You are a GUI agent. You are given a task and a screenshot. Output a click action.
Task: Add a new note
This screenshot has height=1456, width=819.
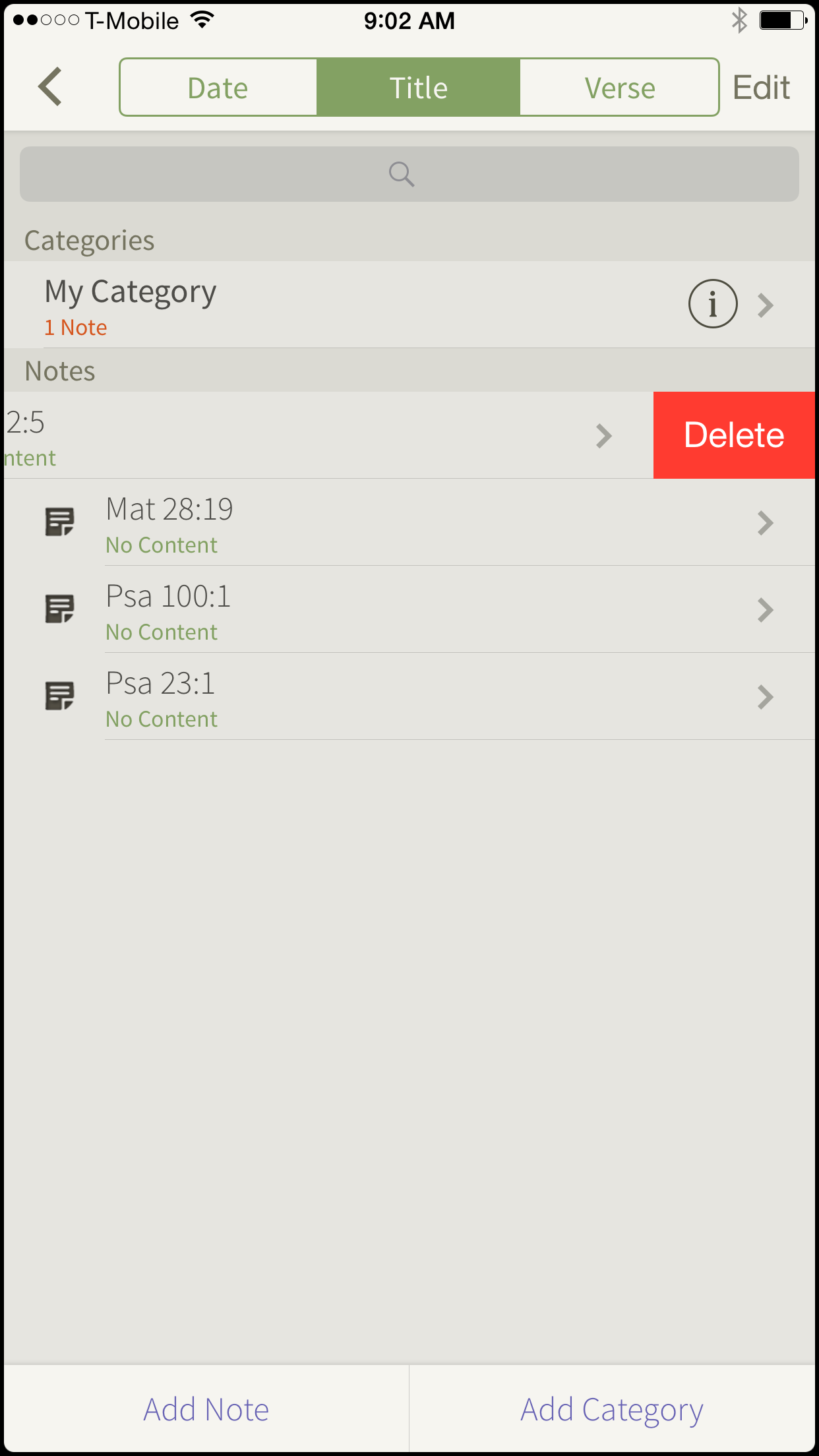click(x=206, y=1409)
